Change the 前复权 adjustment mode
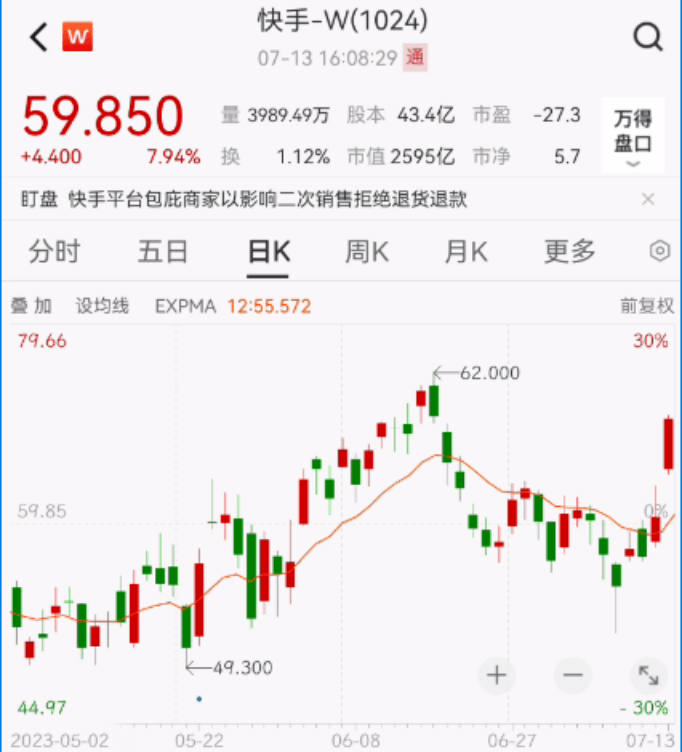Screen dimensions: 682x752 click(644, 306)
